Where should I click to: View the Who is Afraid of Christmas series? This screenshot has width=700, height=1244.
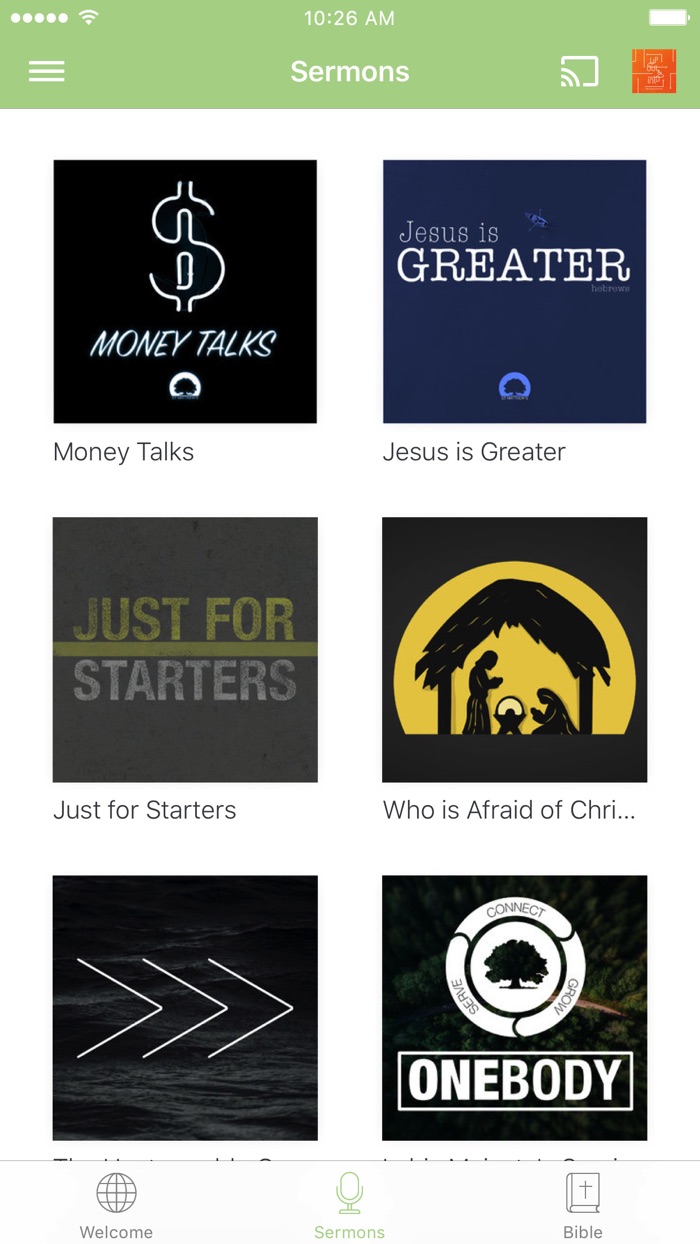(514, 649)
